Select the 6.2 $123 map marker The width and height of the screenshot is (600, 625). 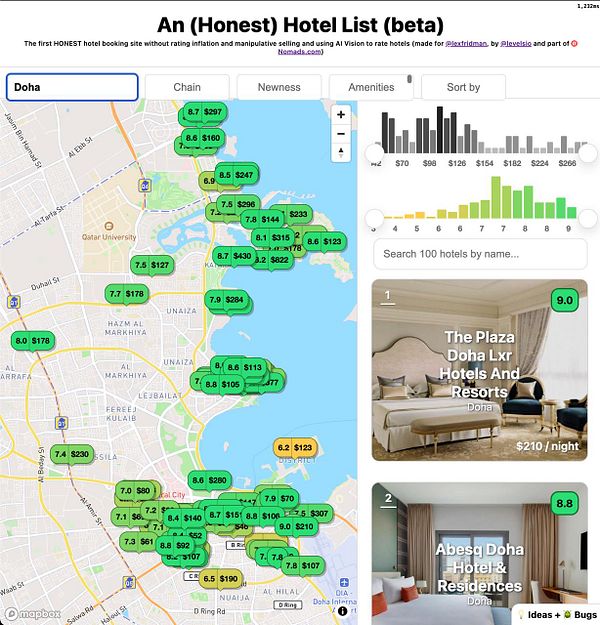coord(294,448)
